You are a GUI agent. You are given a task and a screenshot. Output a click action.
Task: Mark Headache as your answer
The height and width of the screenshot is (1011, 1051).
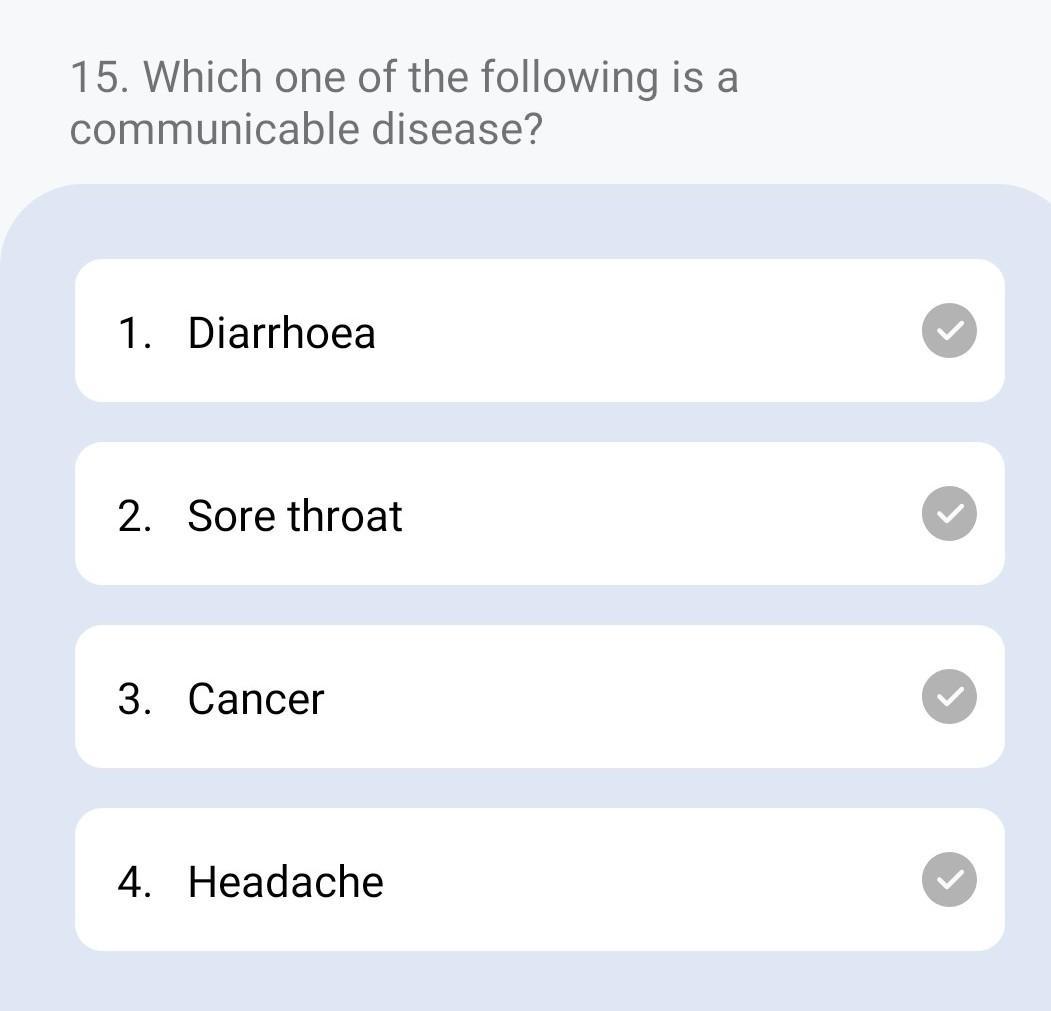[539, 880]
